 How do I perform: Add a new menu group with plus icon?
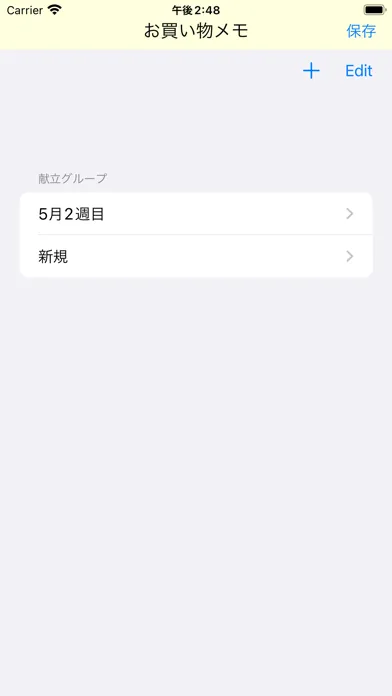pyautogui.click(x=311, y=71)
